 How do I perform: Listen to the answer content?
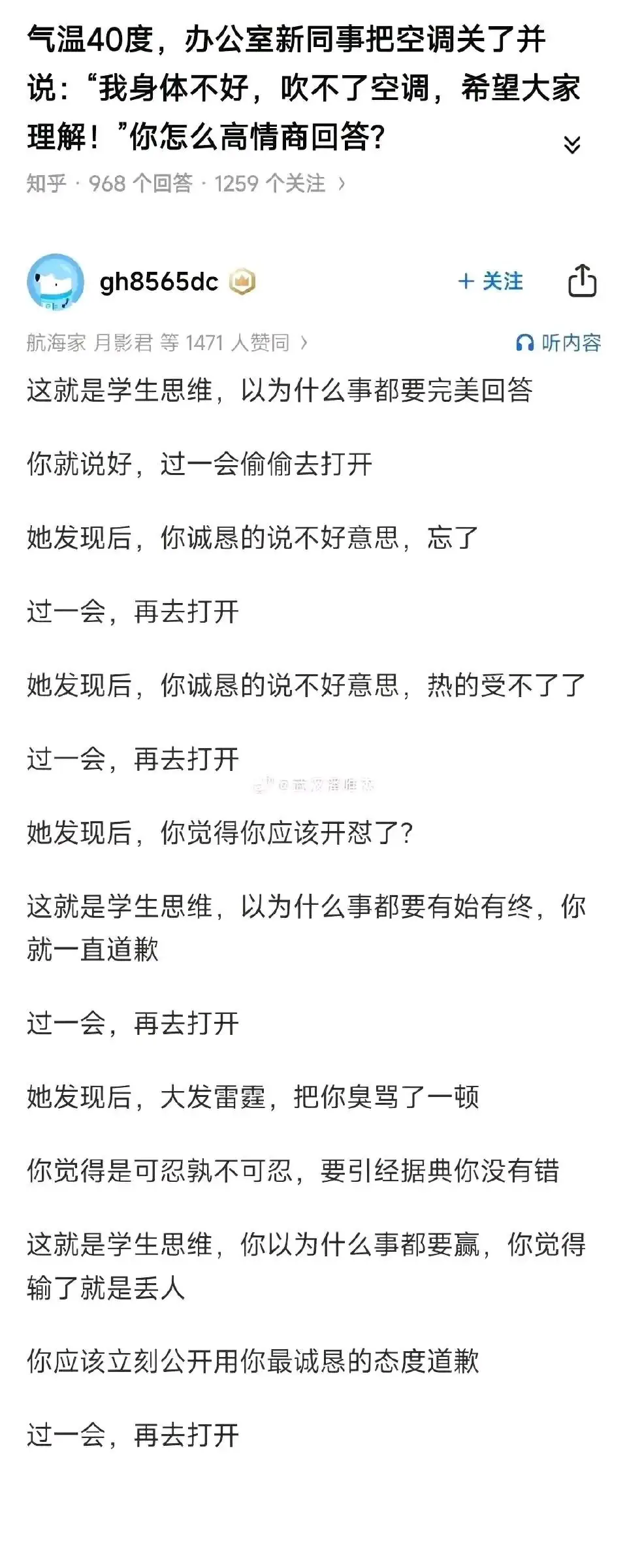pos(558,342)
